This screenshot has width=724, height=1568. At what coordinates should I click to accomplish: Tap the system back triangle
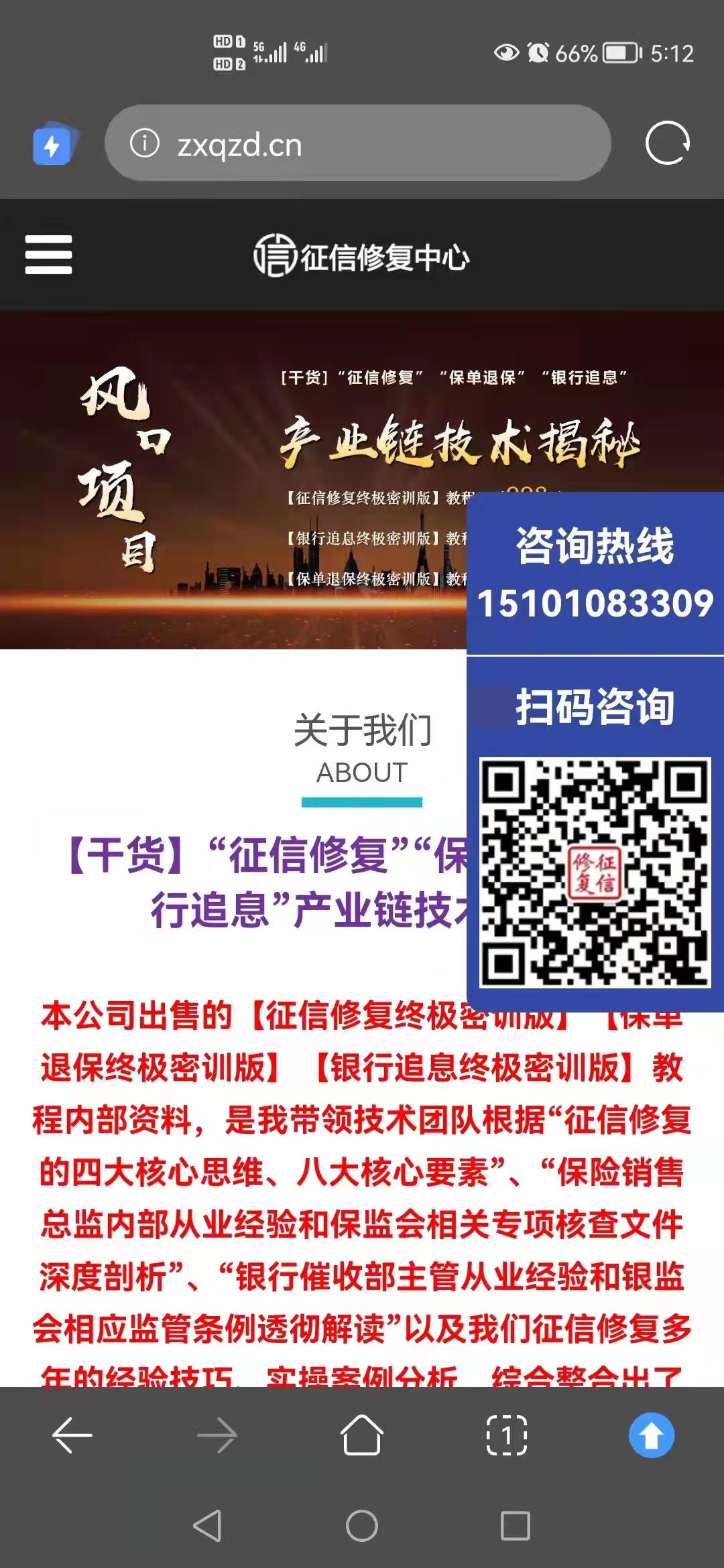click(208, 1526)
